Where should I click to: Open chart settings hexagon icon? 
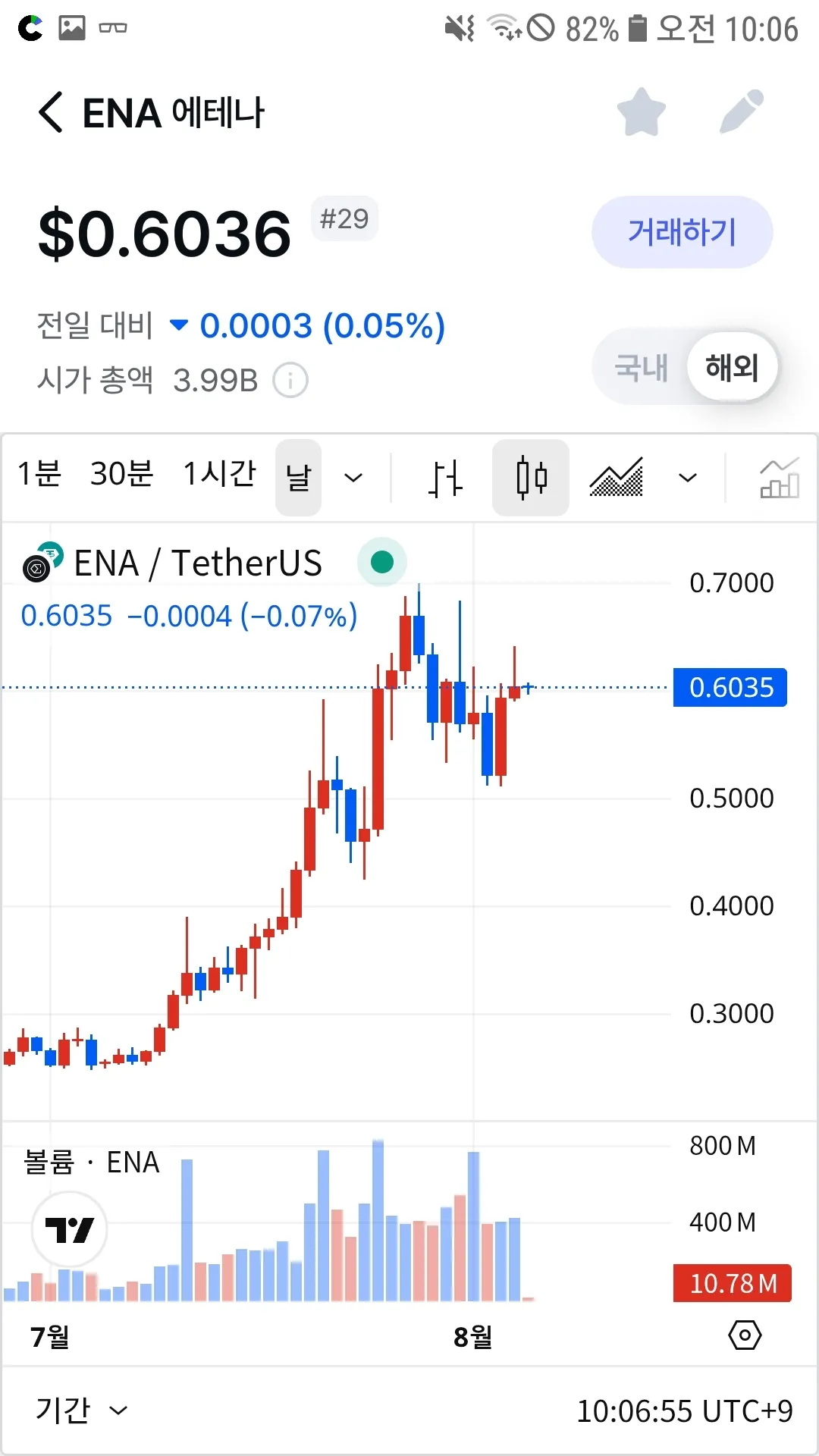[x=745, y=1335]
